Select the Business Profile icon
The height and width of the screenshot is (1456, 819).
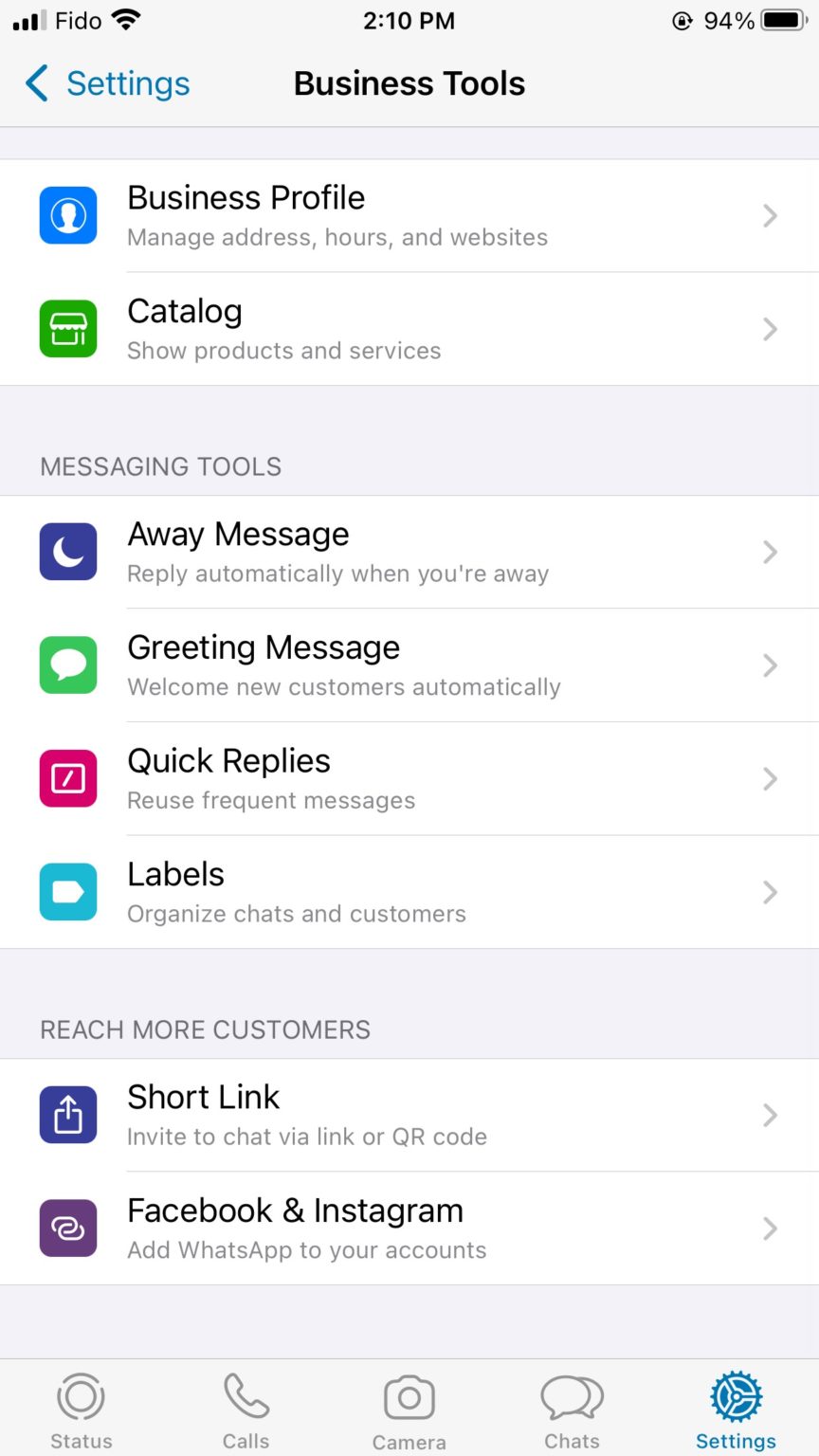point(67,215)
